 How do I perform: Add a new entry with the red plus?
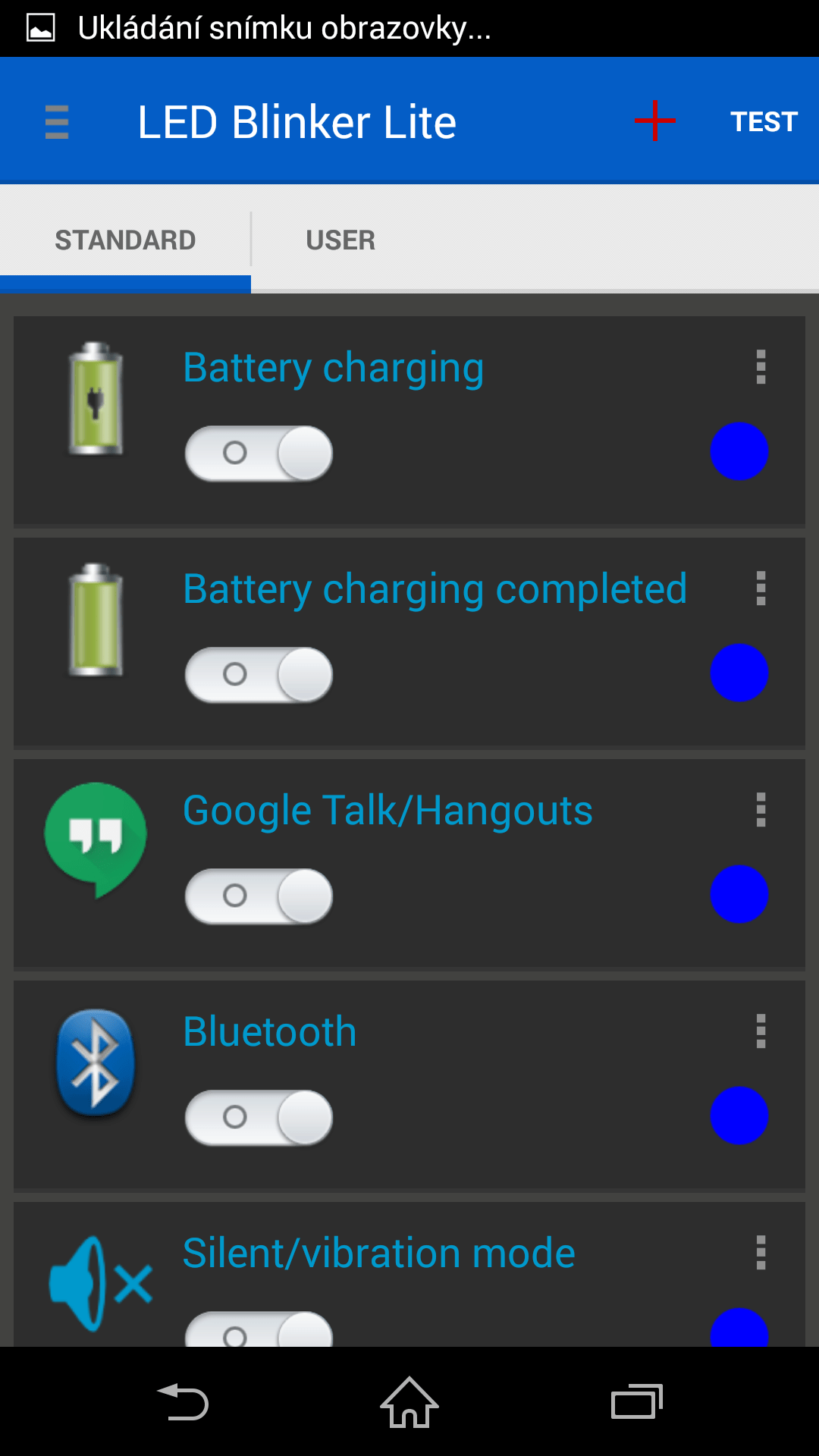click(x=655, y=121)
